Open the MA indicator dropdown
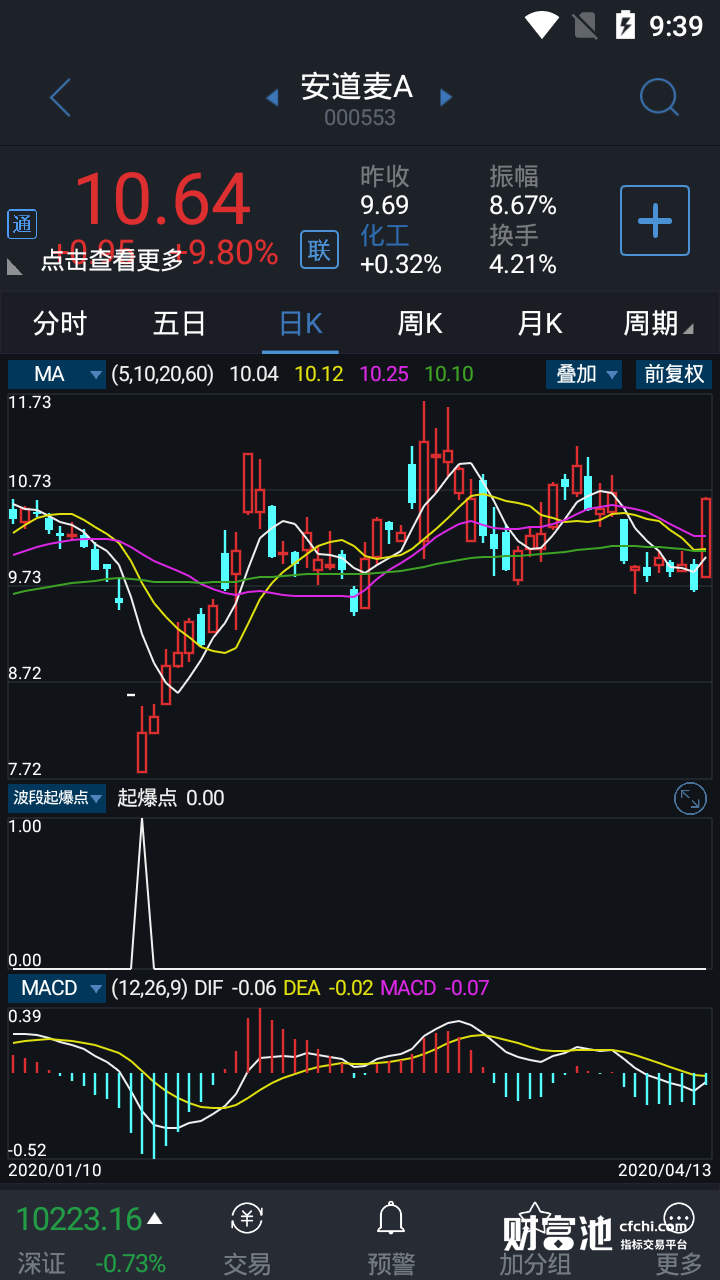The image size is (720, 1280). [57, 374]
